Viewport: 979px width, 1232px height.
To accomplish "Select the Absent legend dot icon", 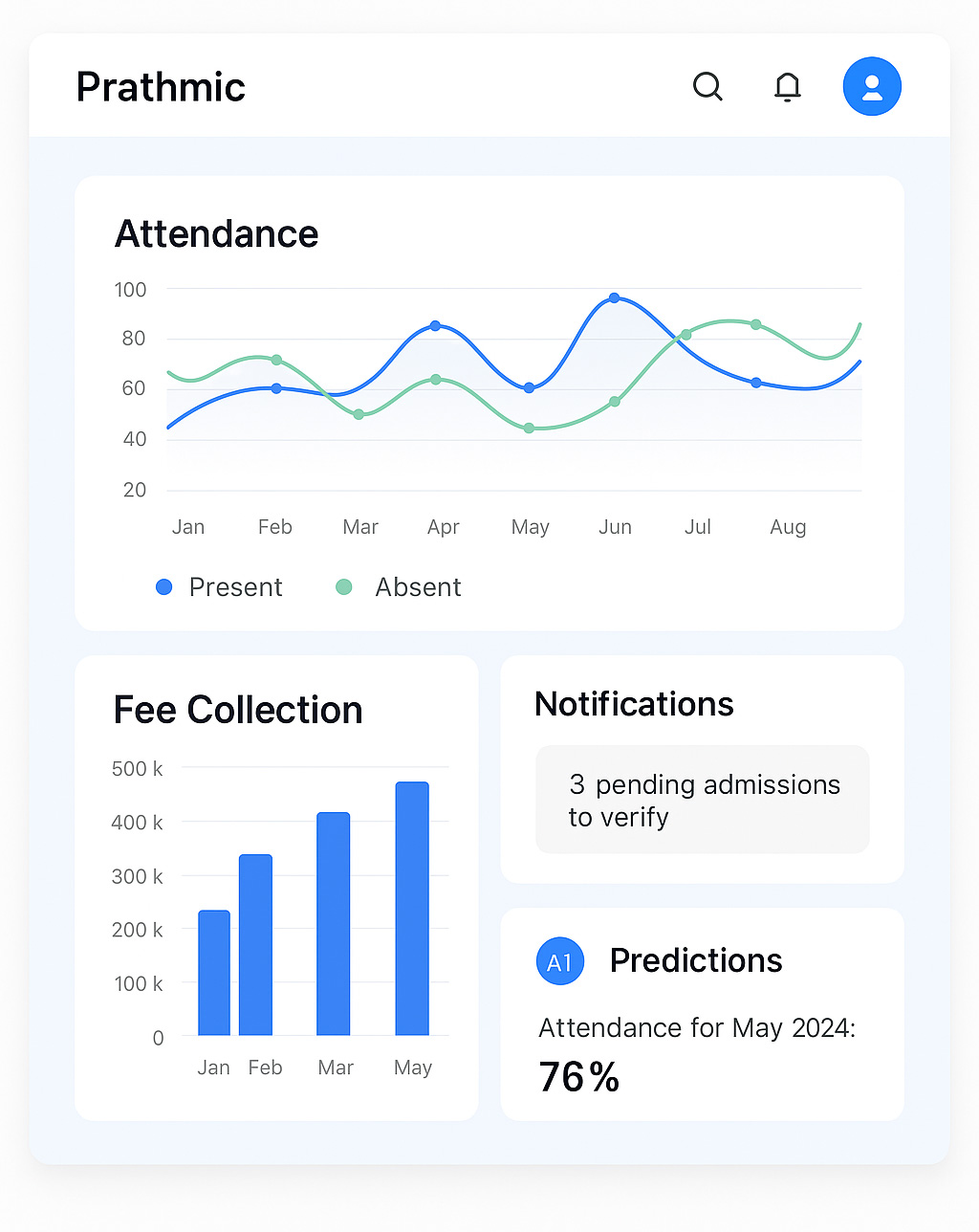I will tap(343, 586).
